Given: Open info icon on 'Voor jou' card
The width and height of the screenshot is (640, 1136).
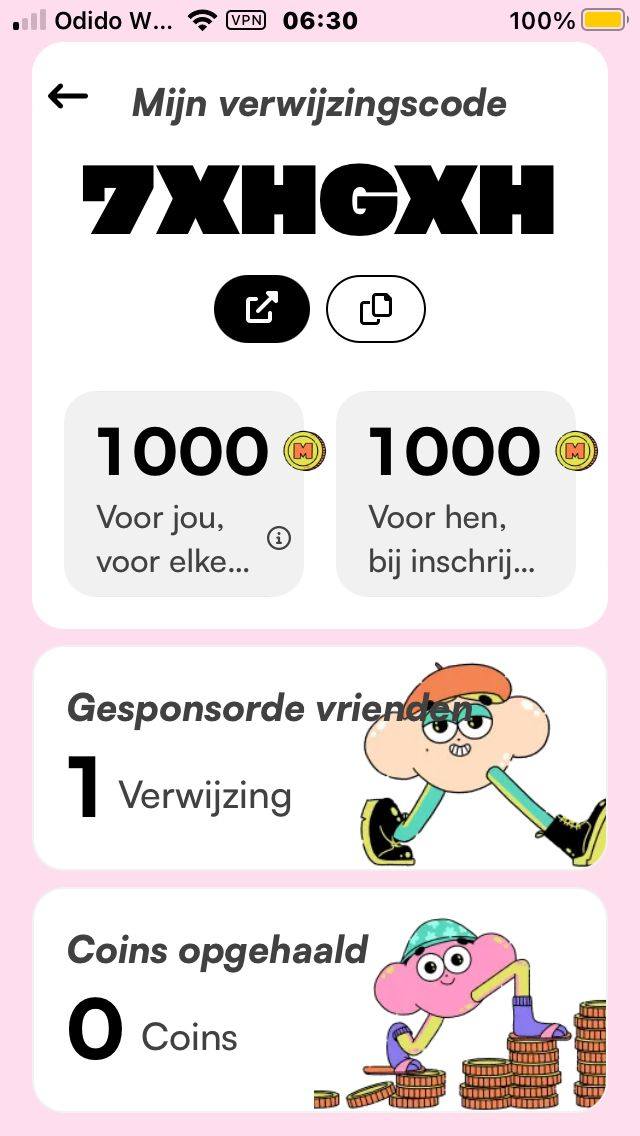Looking at the screenshot, I should [x=279, y=539].
